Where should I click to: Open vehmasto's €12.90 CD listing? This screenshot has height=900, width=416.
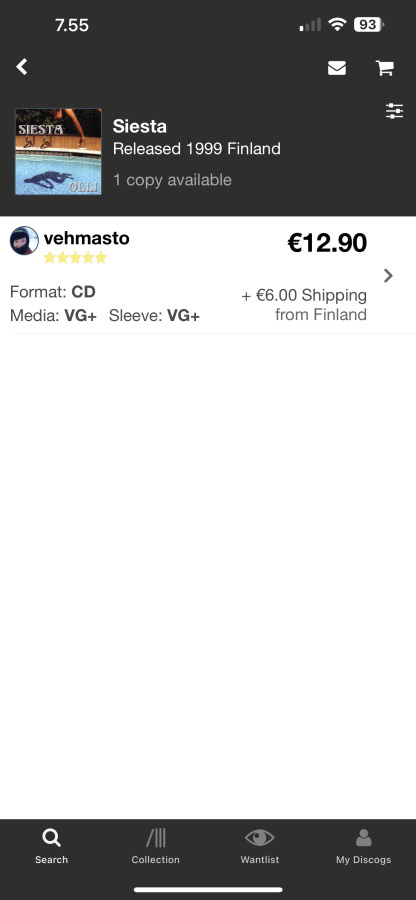click(208, 276)
